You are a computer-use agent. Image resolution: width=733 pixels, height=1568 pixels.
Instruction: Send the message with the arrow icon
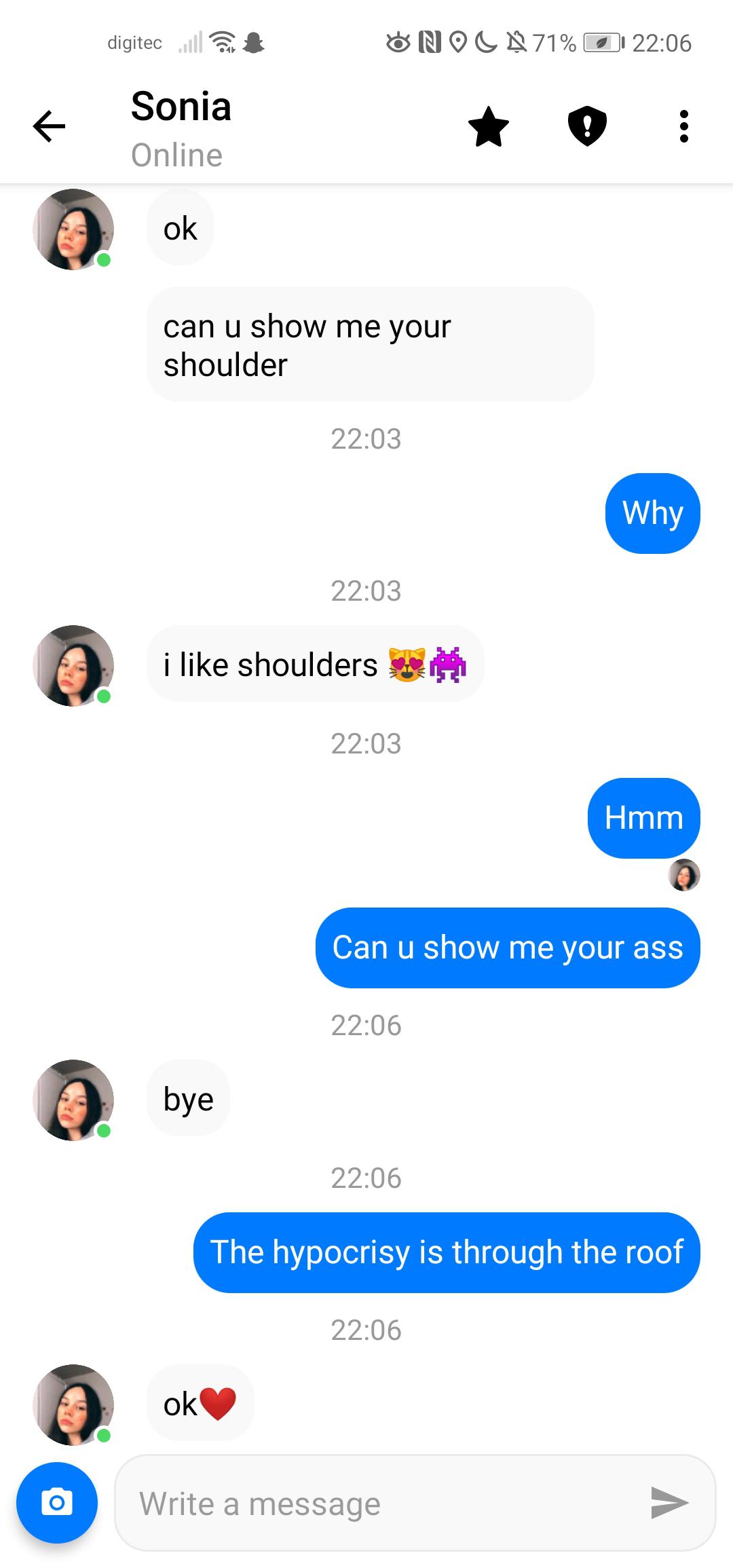(669, 1502)
